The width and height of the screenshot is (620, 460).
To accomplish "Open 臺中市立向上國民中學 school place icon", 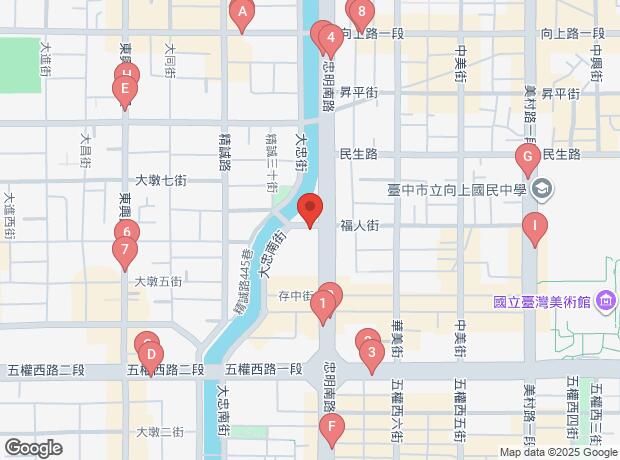I will 542,188.
